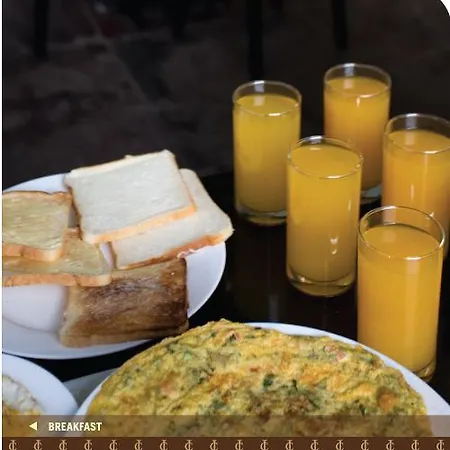
Task: Go back via the Breakfast arrow
Action: pos(33,426)
